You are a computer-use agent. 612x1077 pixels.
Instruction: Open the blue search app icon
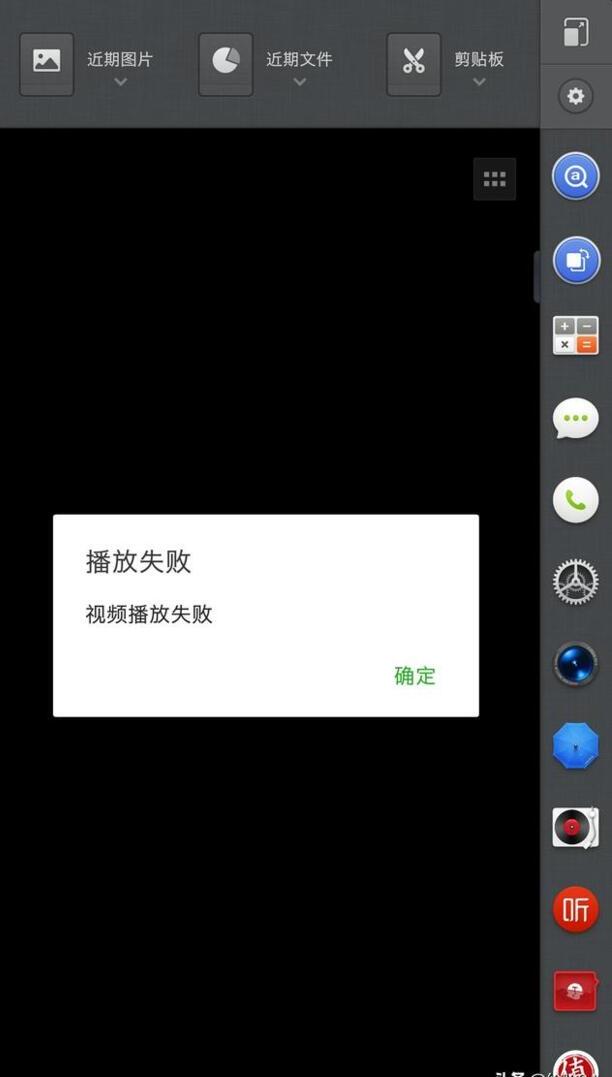click(576, 177)
